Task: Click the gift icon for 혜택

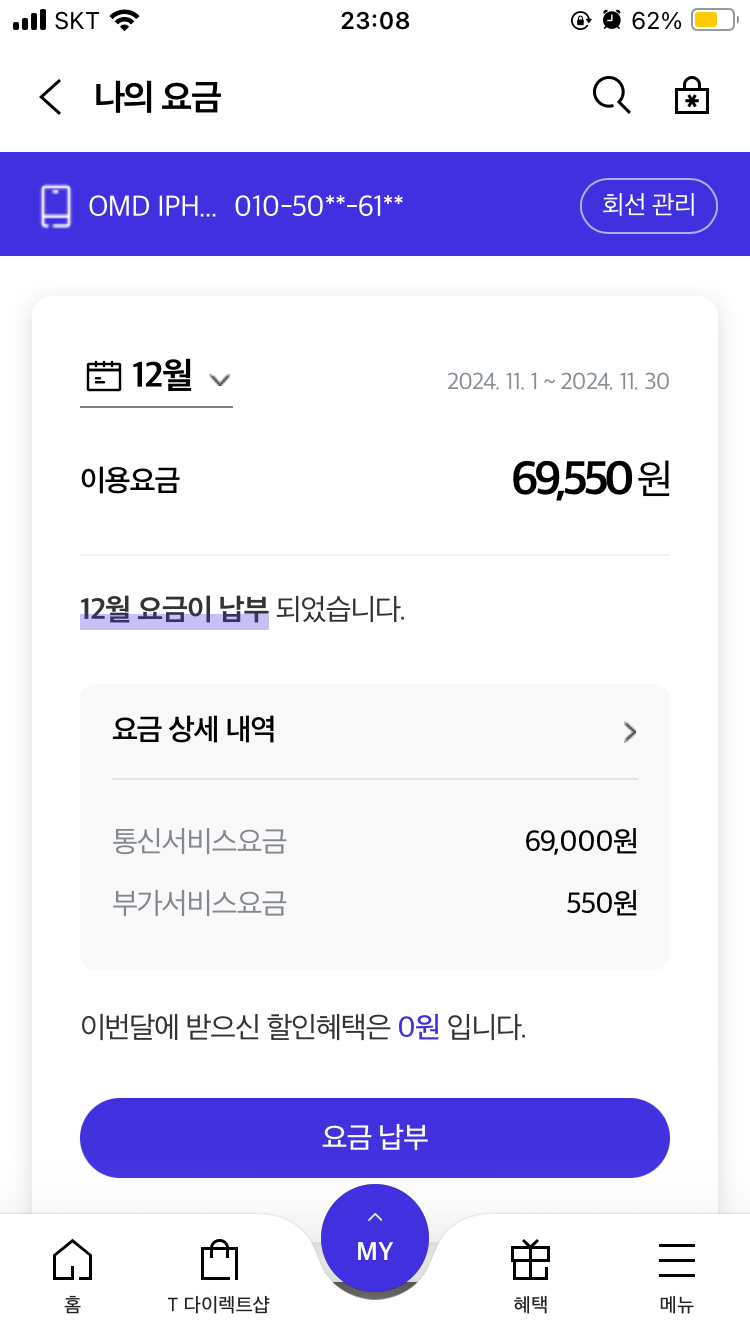Action: (x=529, y=1262)
